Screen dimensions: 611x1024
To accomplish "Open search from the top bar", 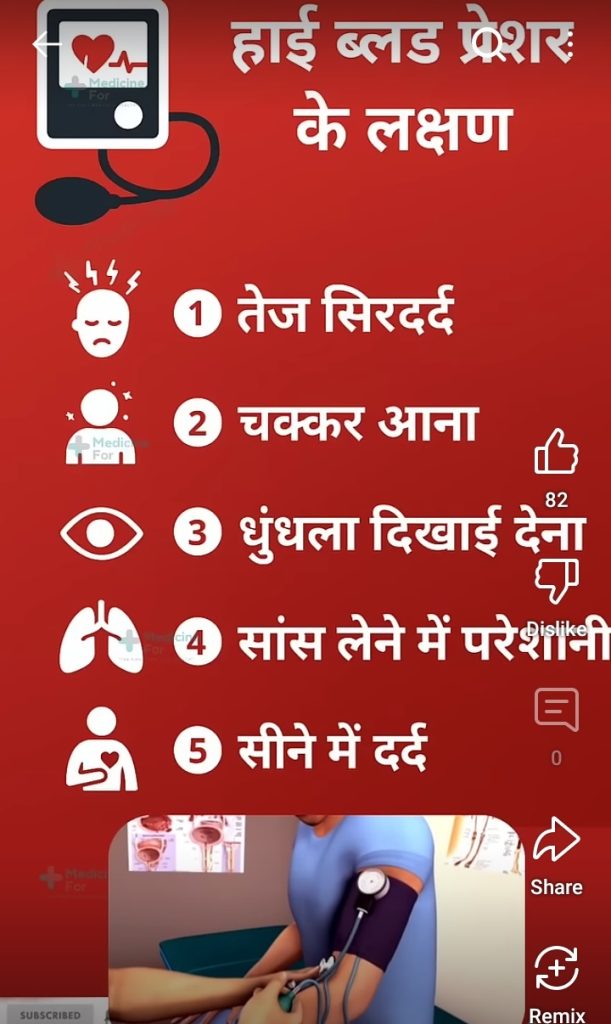I will coord(488,44).
